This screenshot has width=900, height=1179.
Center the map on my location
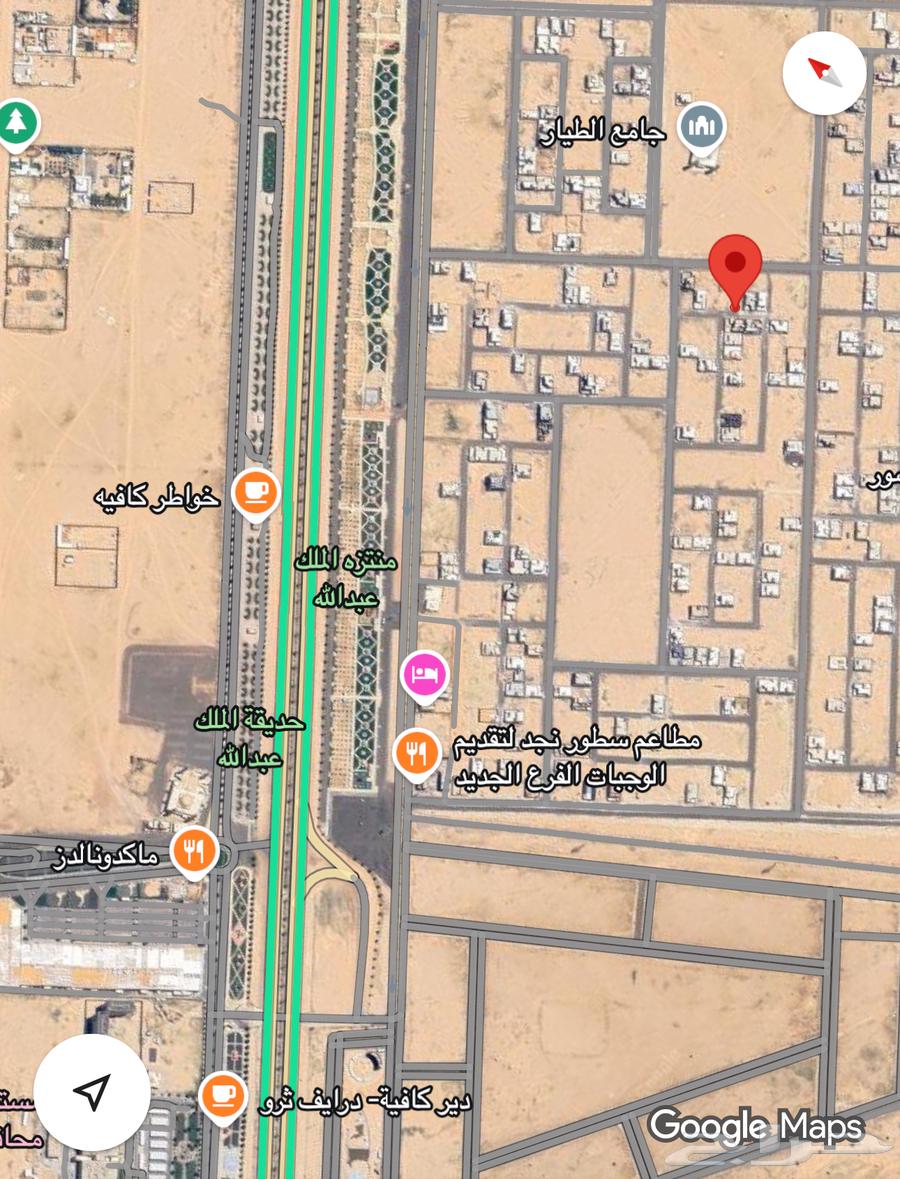[x=92, y=1092]
